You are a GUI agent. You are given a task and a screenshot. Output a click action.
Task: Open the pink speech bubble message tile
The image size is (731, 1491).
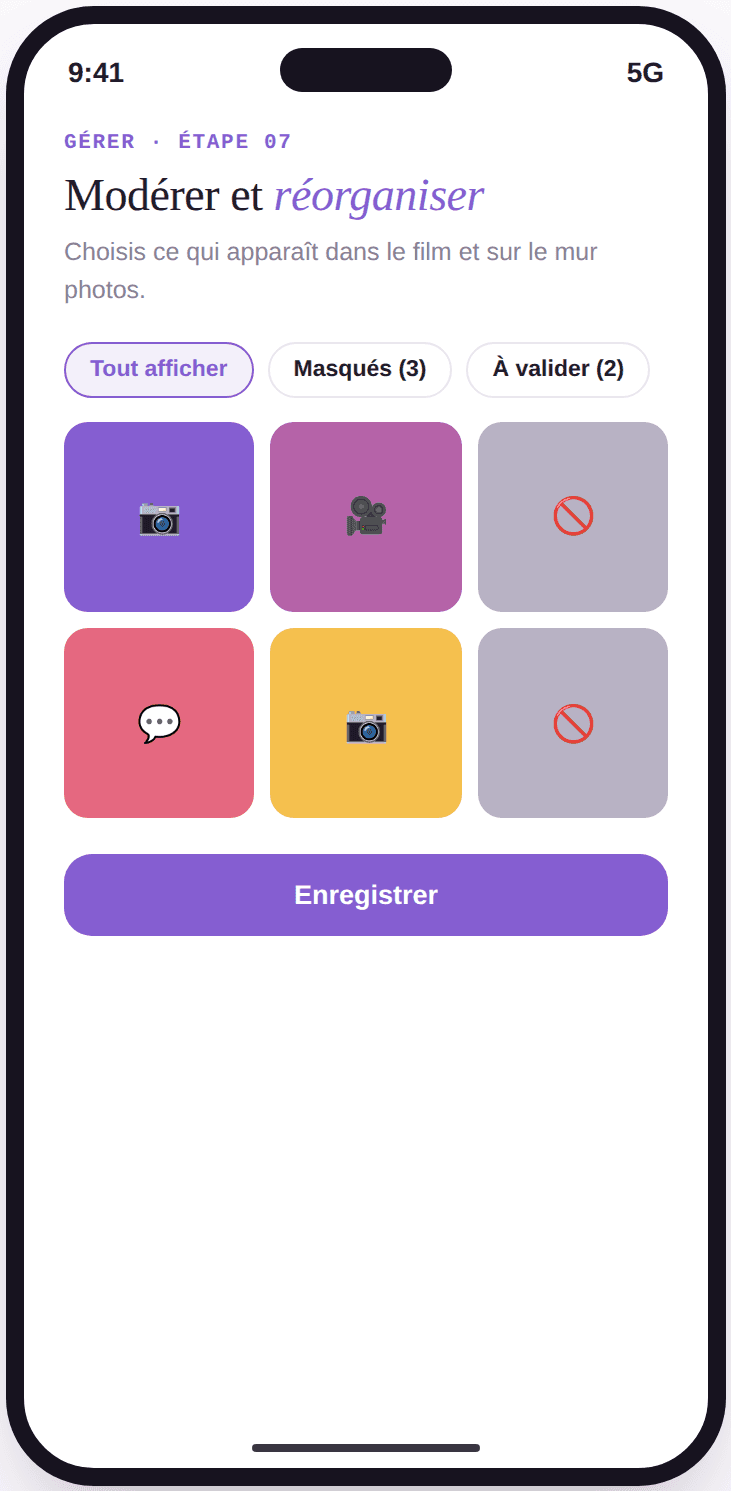[159, 723]
